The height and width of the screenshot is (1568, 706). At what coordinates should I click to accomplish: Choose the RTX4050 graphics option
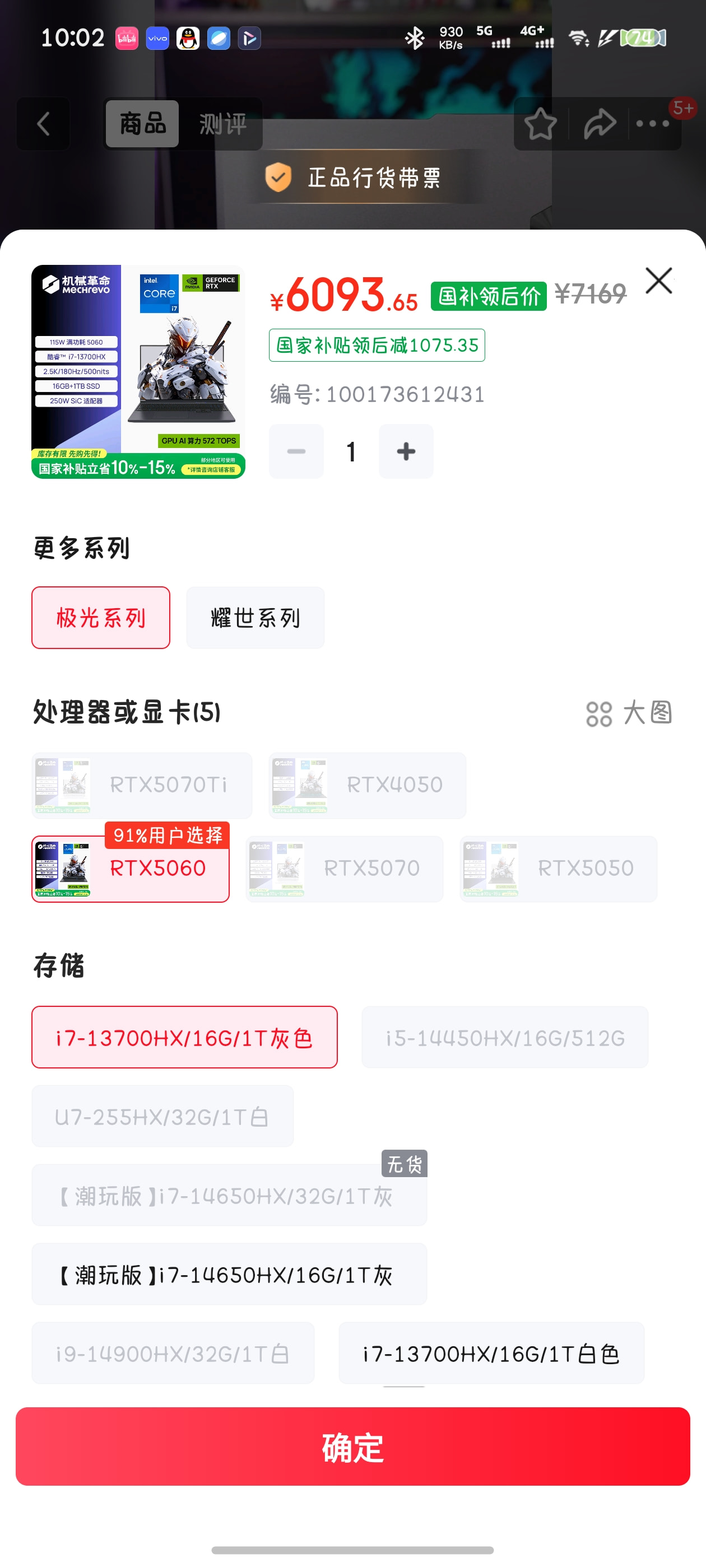click(368, 785)
